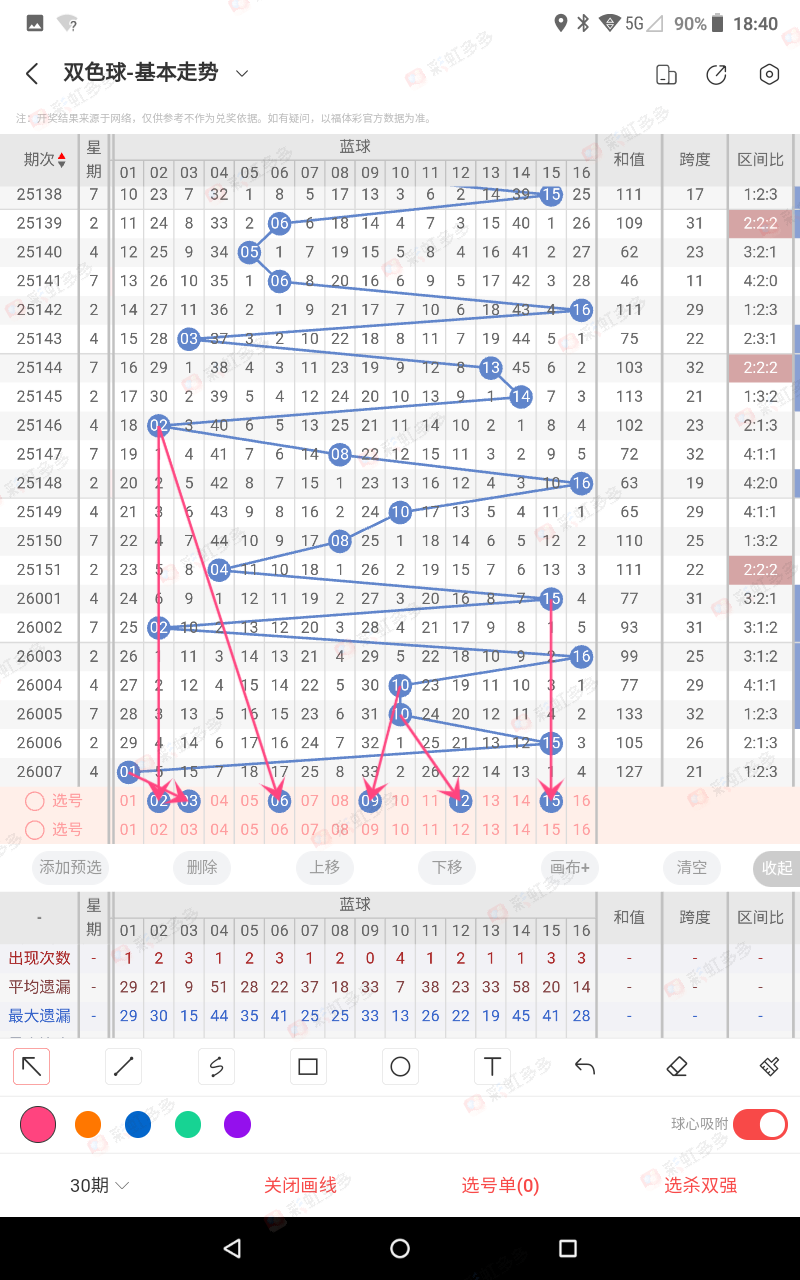Go back using the top-left arrow
This screenshot has width=800, height=1280.
click(32, 73)
